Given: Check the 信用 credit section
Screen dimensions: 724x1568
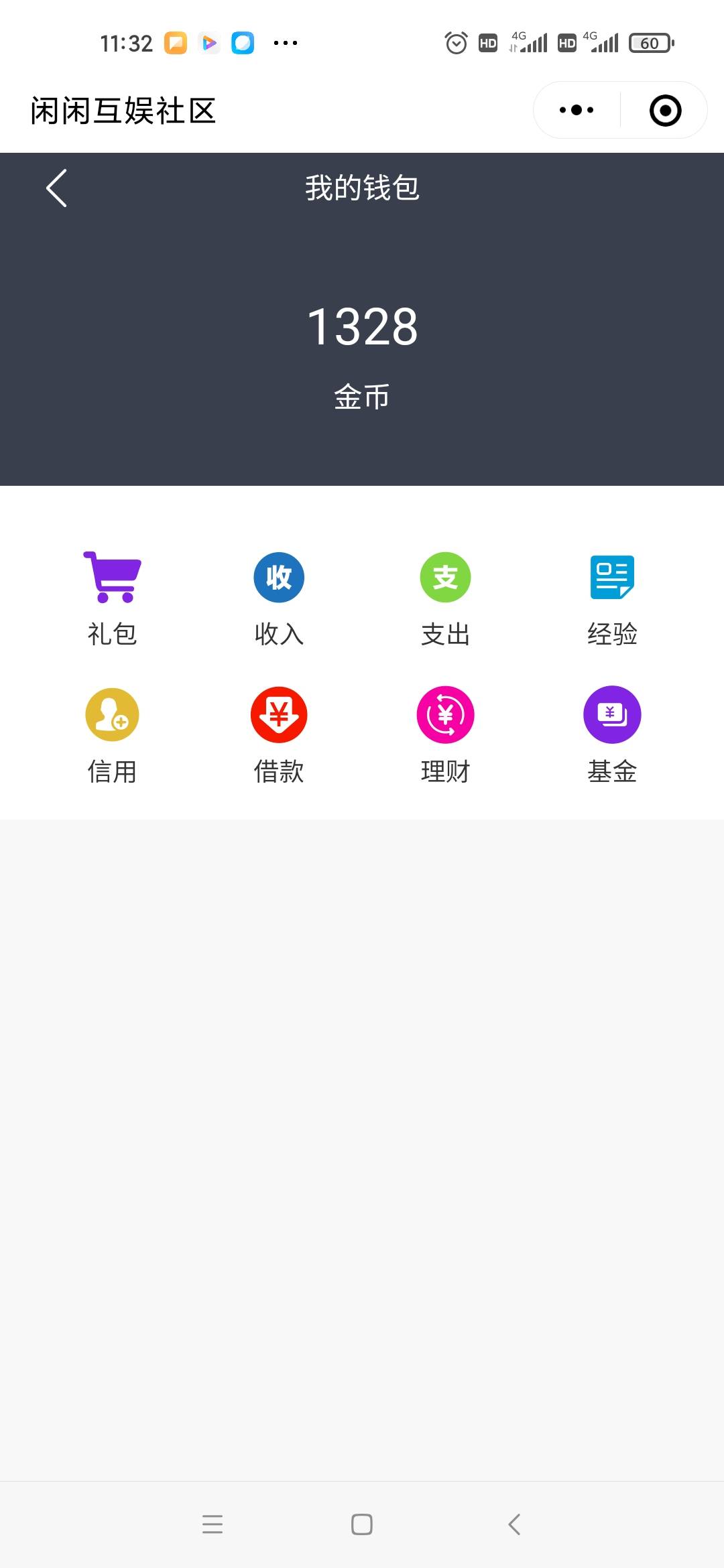Looking at the screenshot, I should (112, 734).
